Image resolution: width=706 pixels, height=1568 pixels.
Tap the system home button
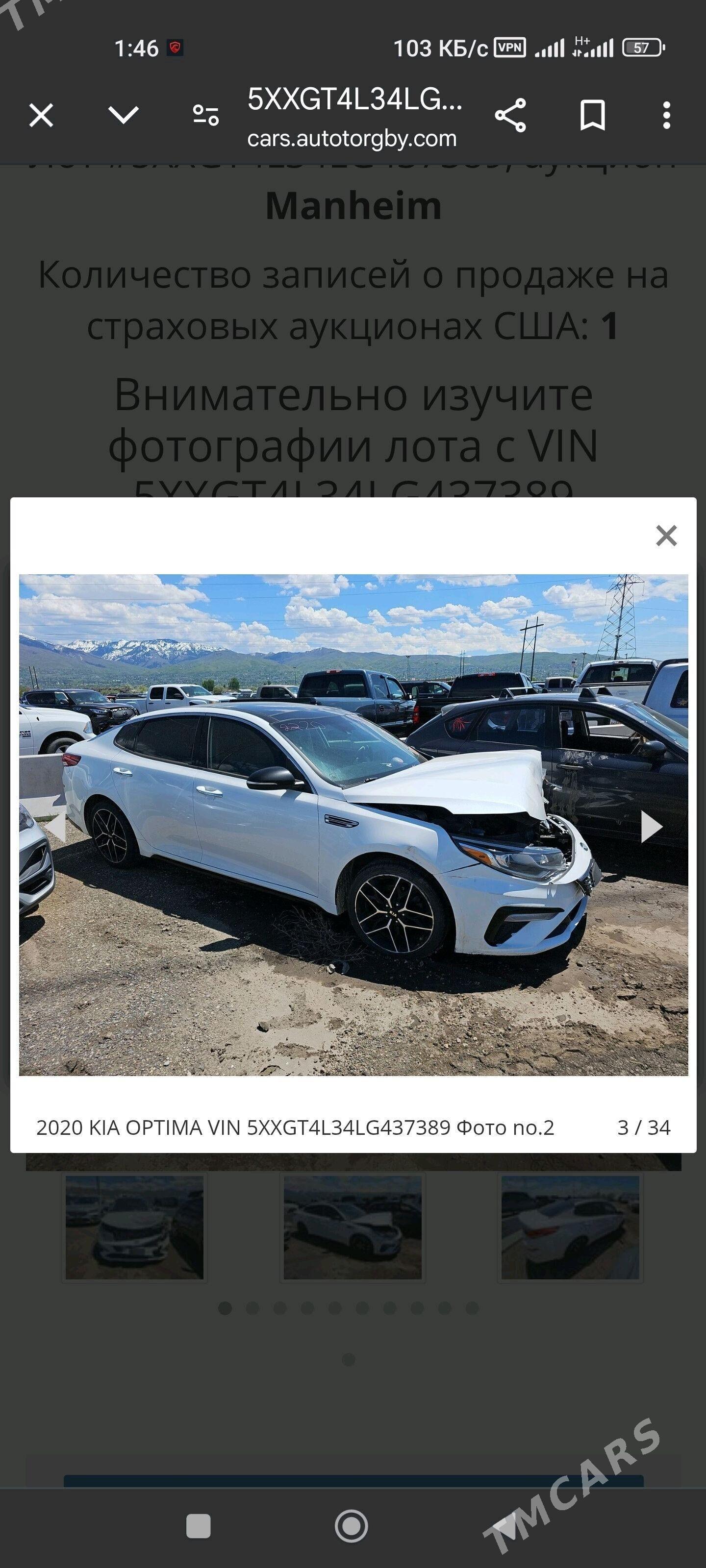352,1526
